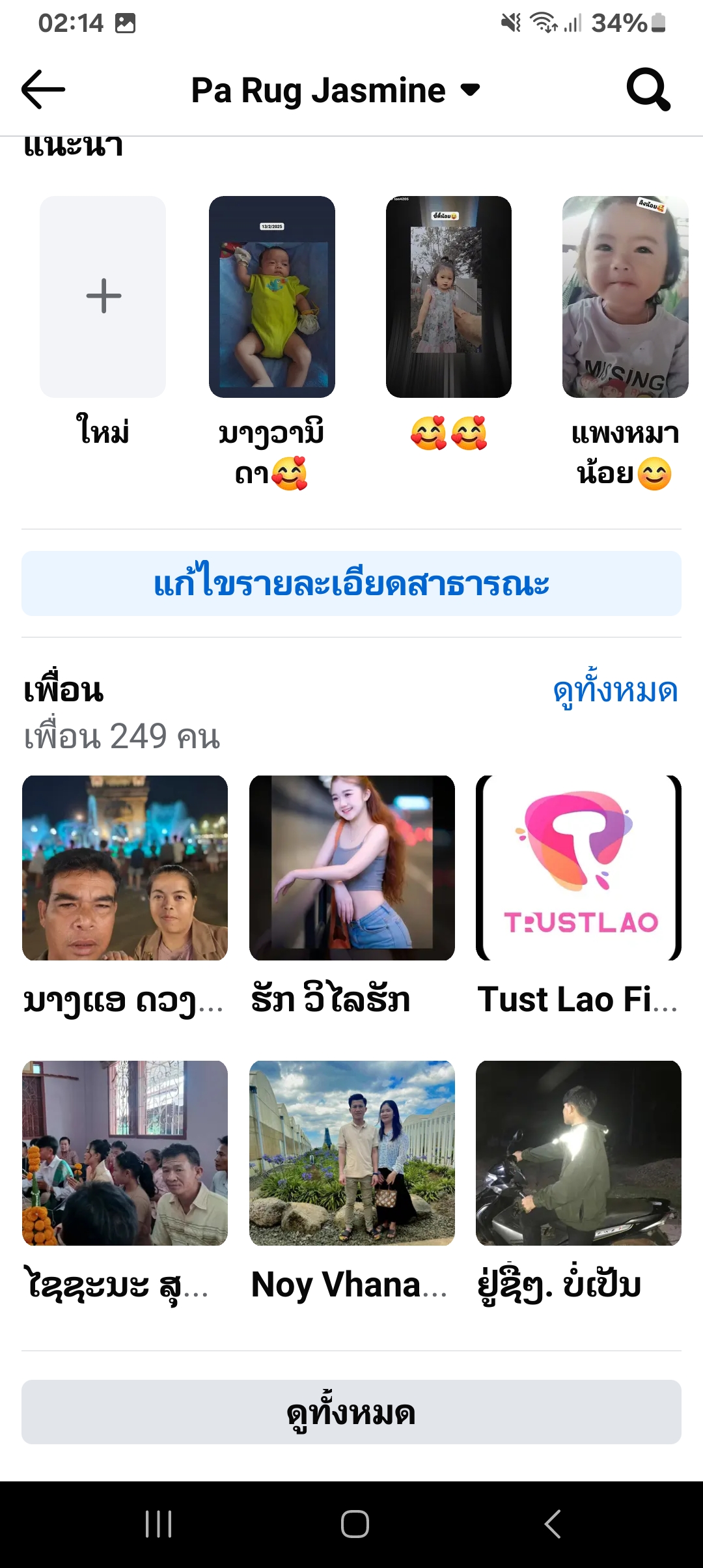The image size is (703, 1568).
Task: Select friend ໄຊຊະນະ ສຸ...
Action: tap(125, 1153)
